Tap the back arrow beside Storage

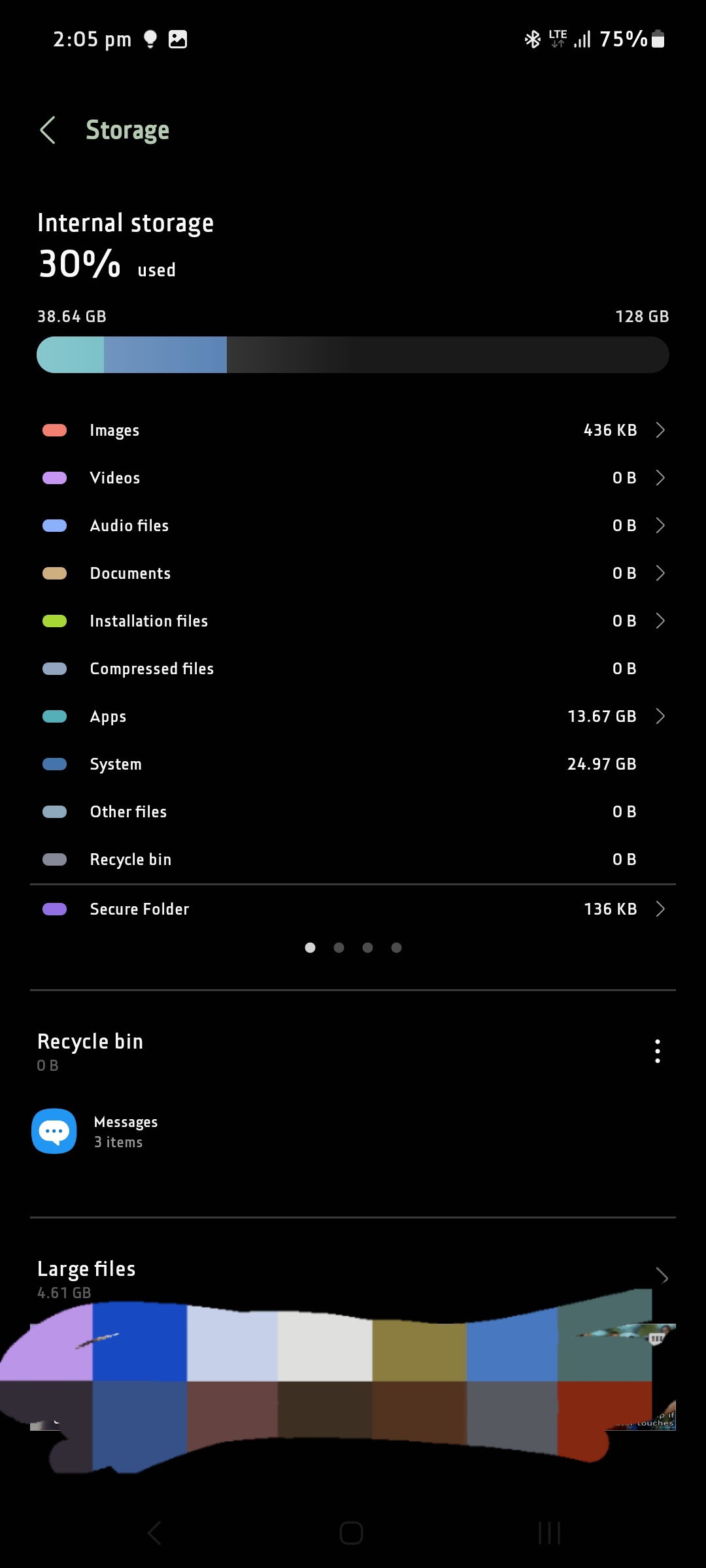48,130
